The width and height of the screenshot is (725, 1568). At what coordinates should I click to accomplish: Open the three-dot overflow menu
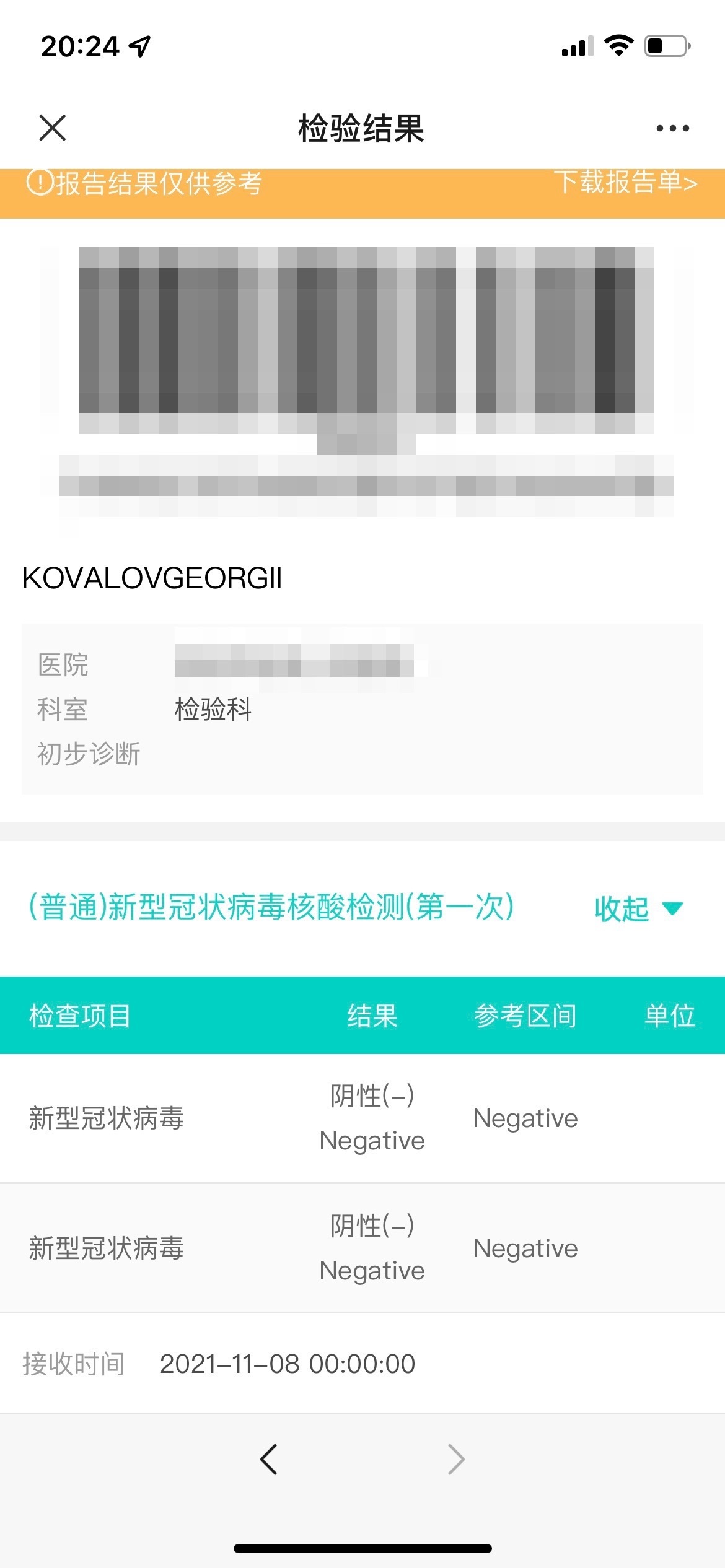(672, 128)
